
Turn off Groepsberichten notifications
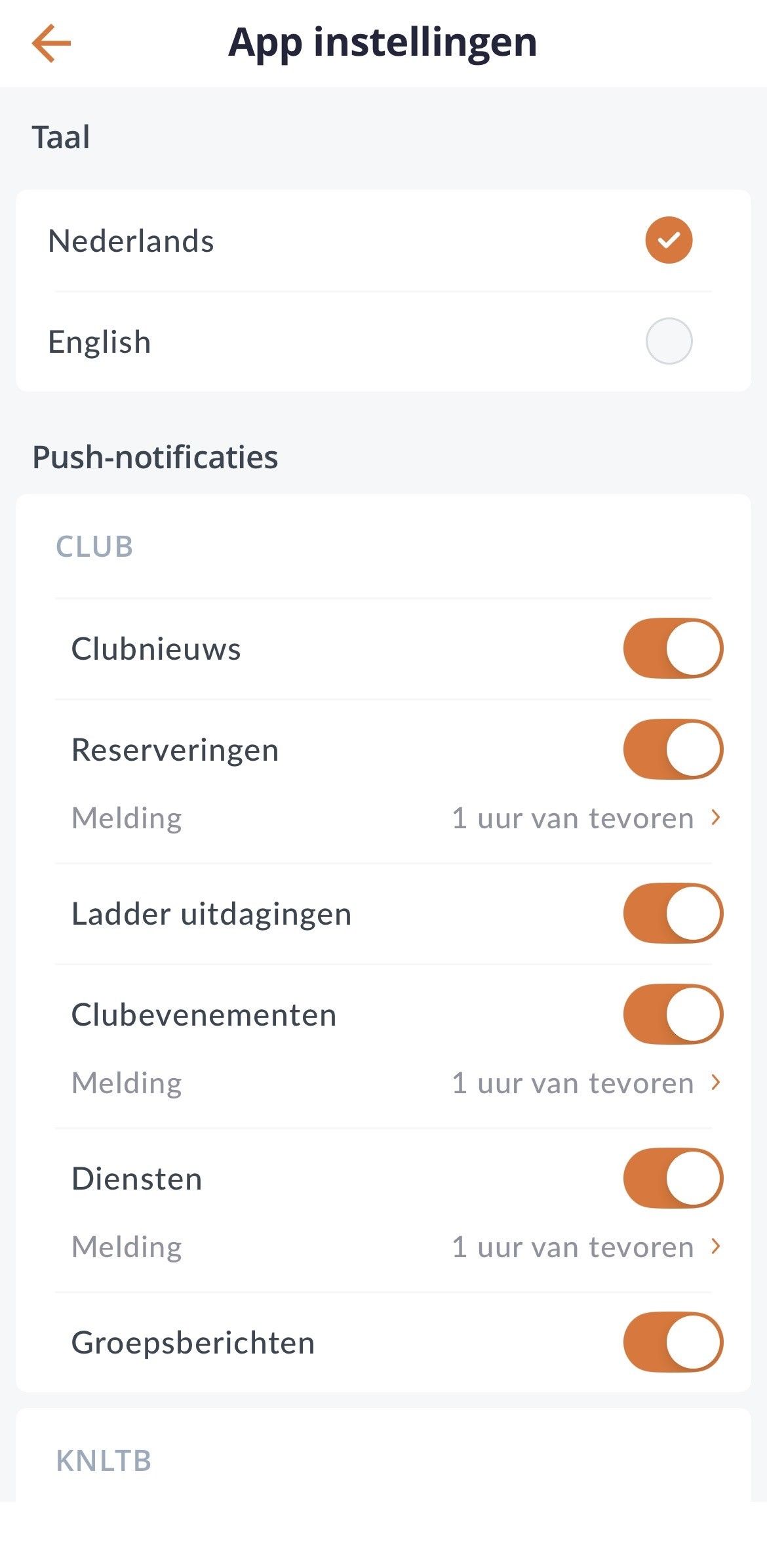click(x=673, y=1342)
